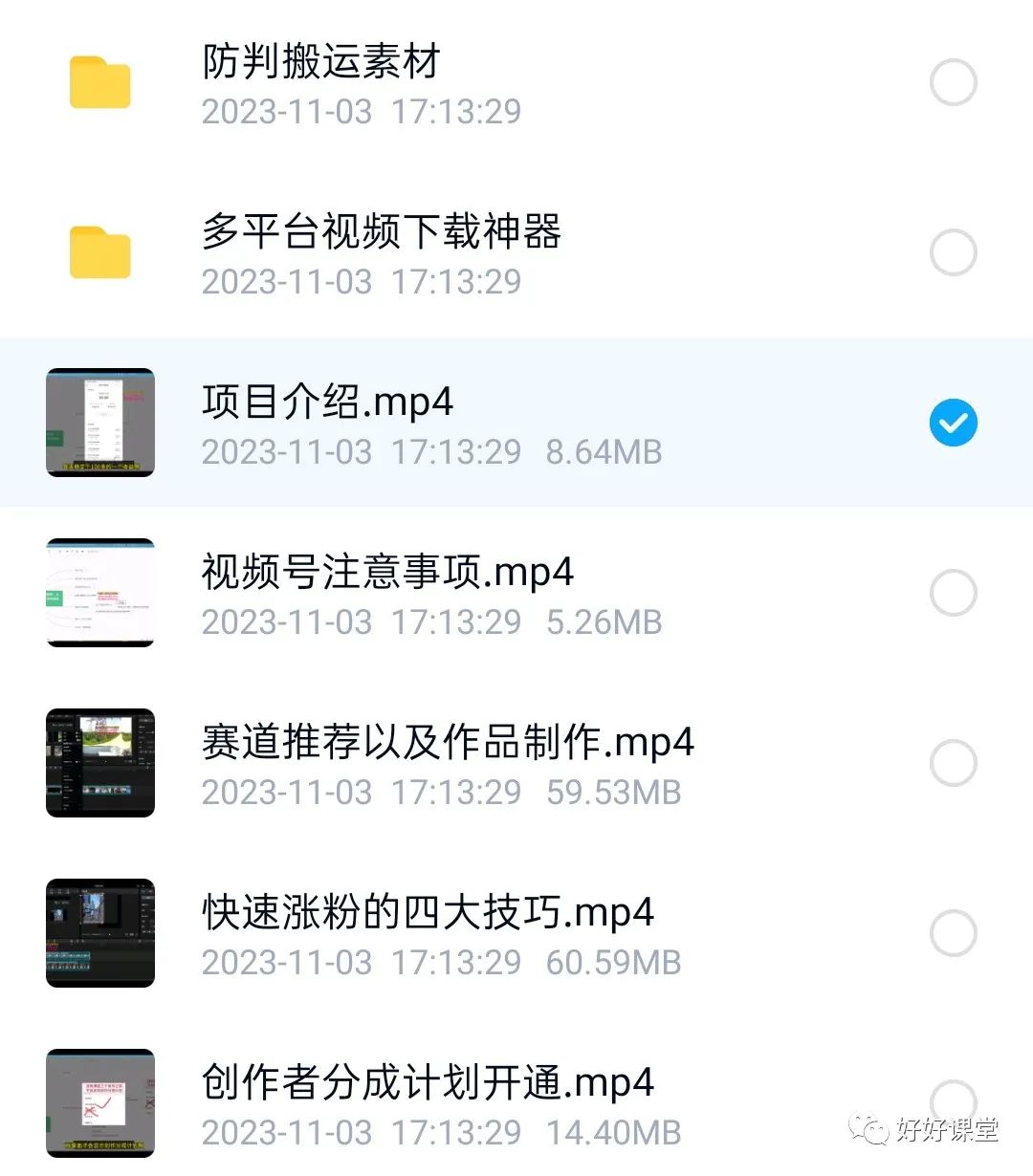Select the 多平台视频下载神器 folder checkbox
Screen dimensions: 1033x1176
[x=953, y=253]
